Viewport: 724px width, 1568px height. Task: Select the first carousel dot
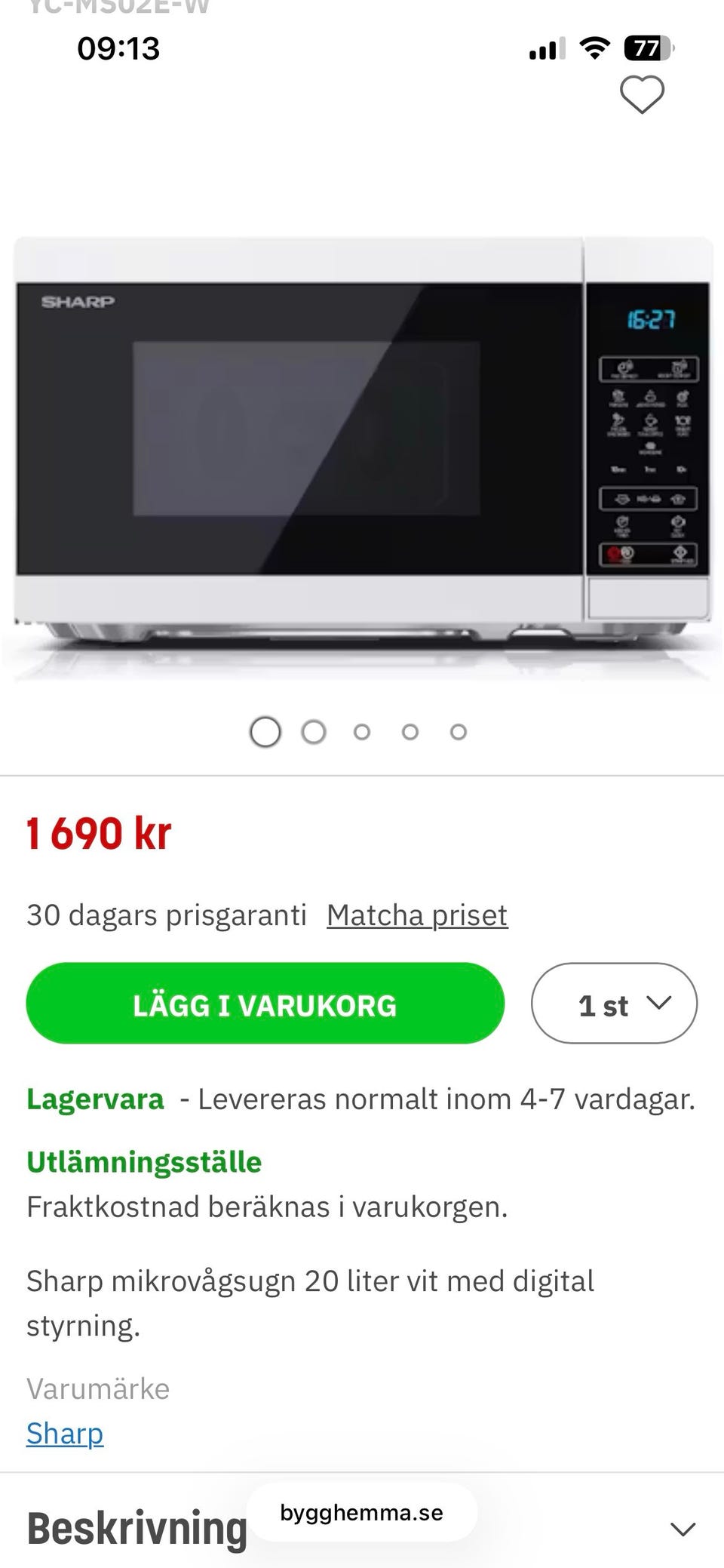coord(264,730)
